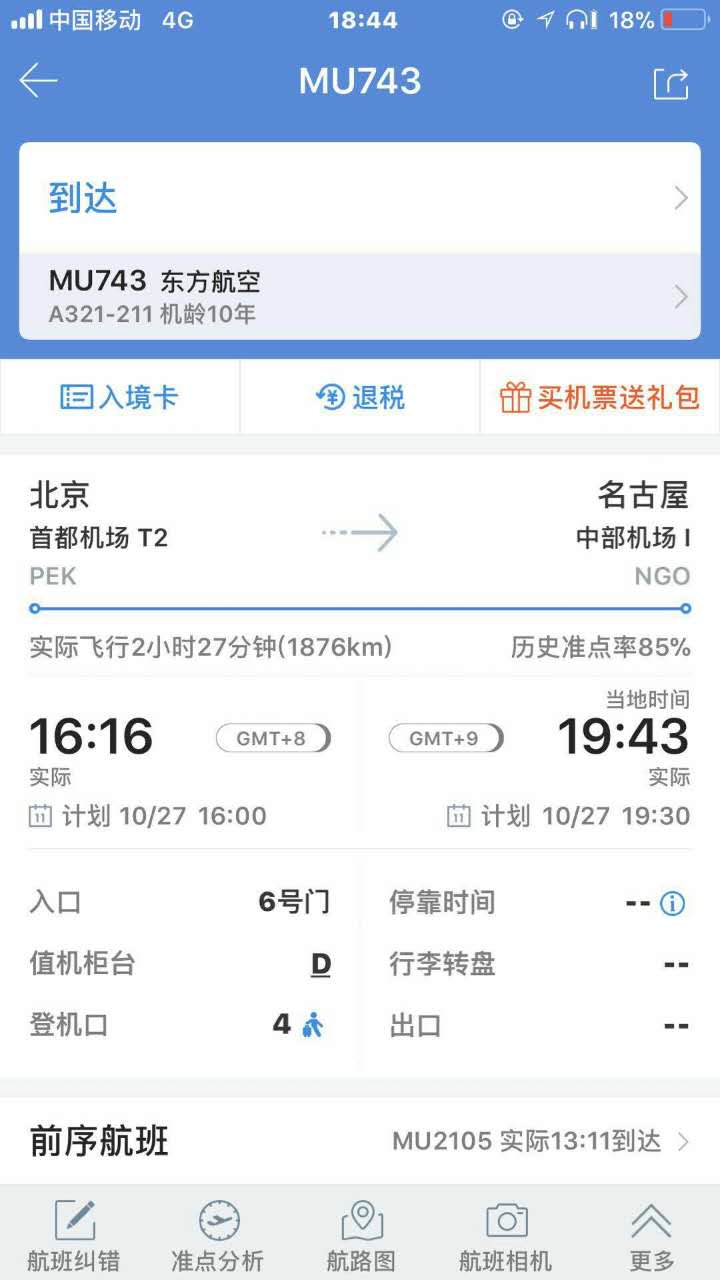View previous flight MU2105 details
The image size is (720, 1280).
[540, 1141]
